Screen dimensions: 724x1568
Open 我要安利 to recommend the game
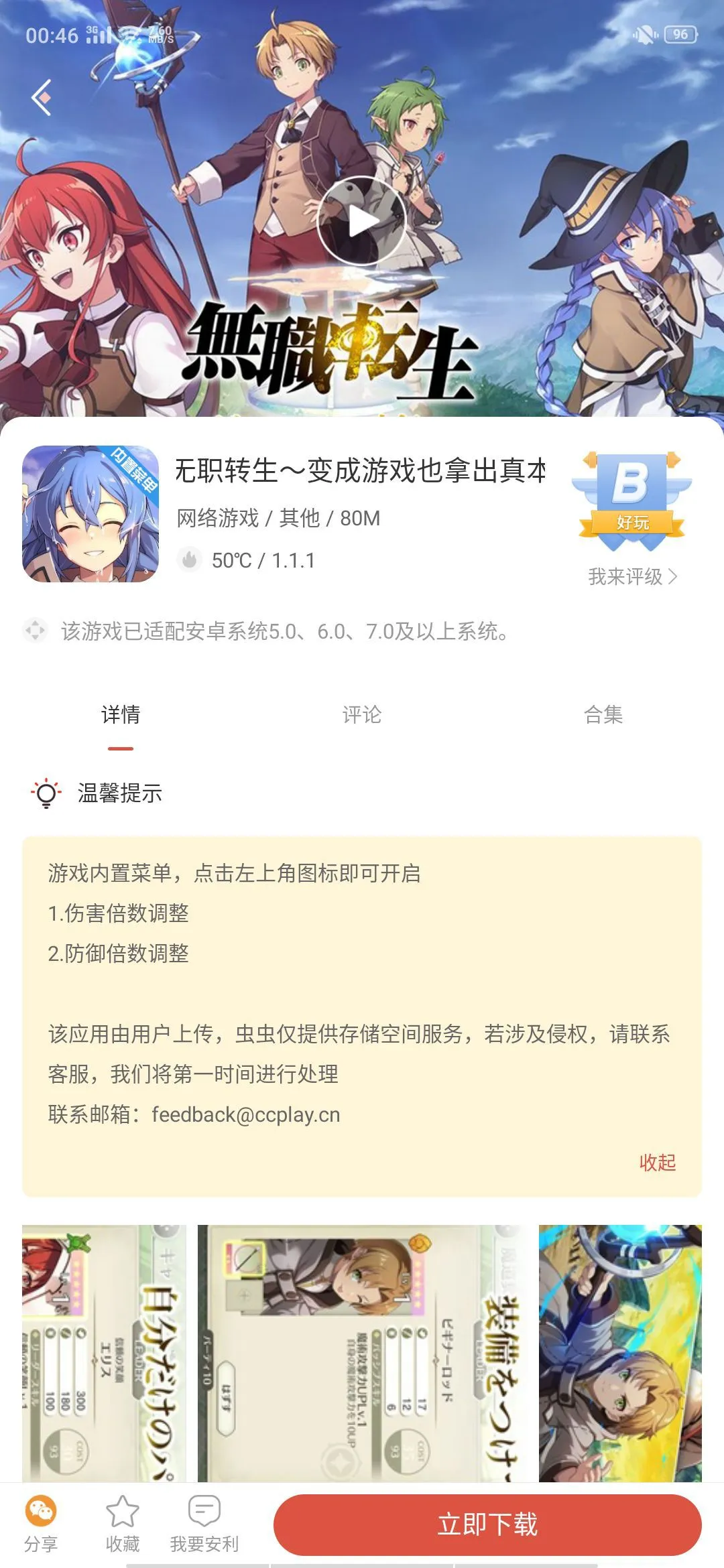[204, 1524]
